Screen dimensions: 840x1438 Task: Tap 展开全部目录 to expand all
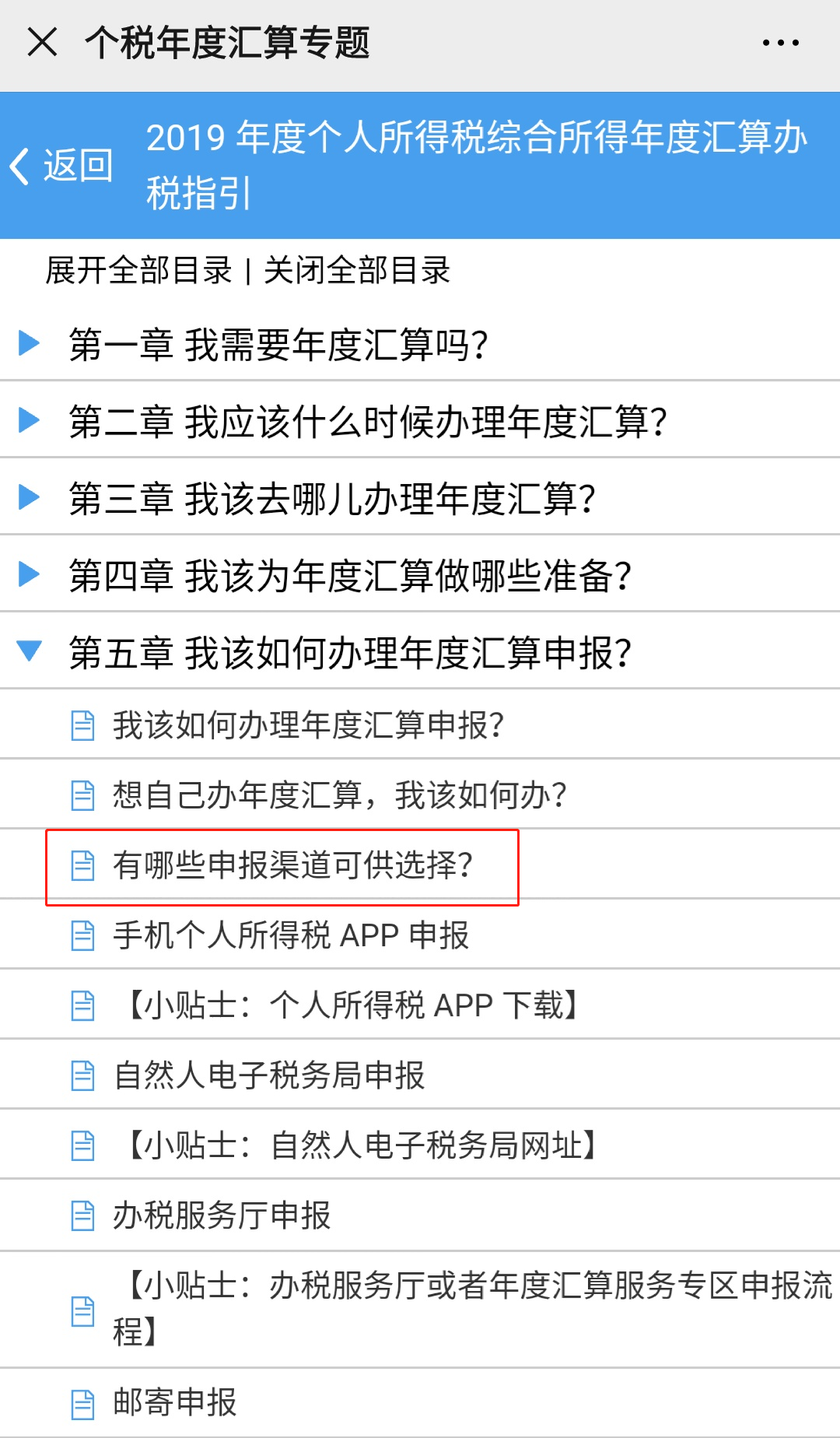[x=138, y=271]
